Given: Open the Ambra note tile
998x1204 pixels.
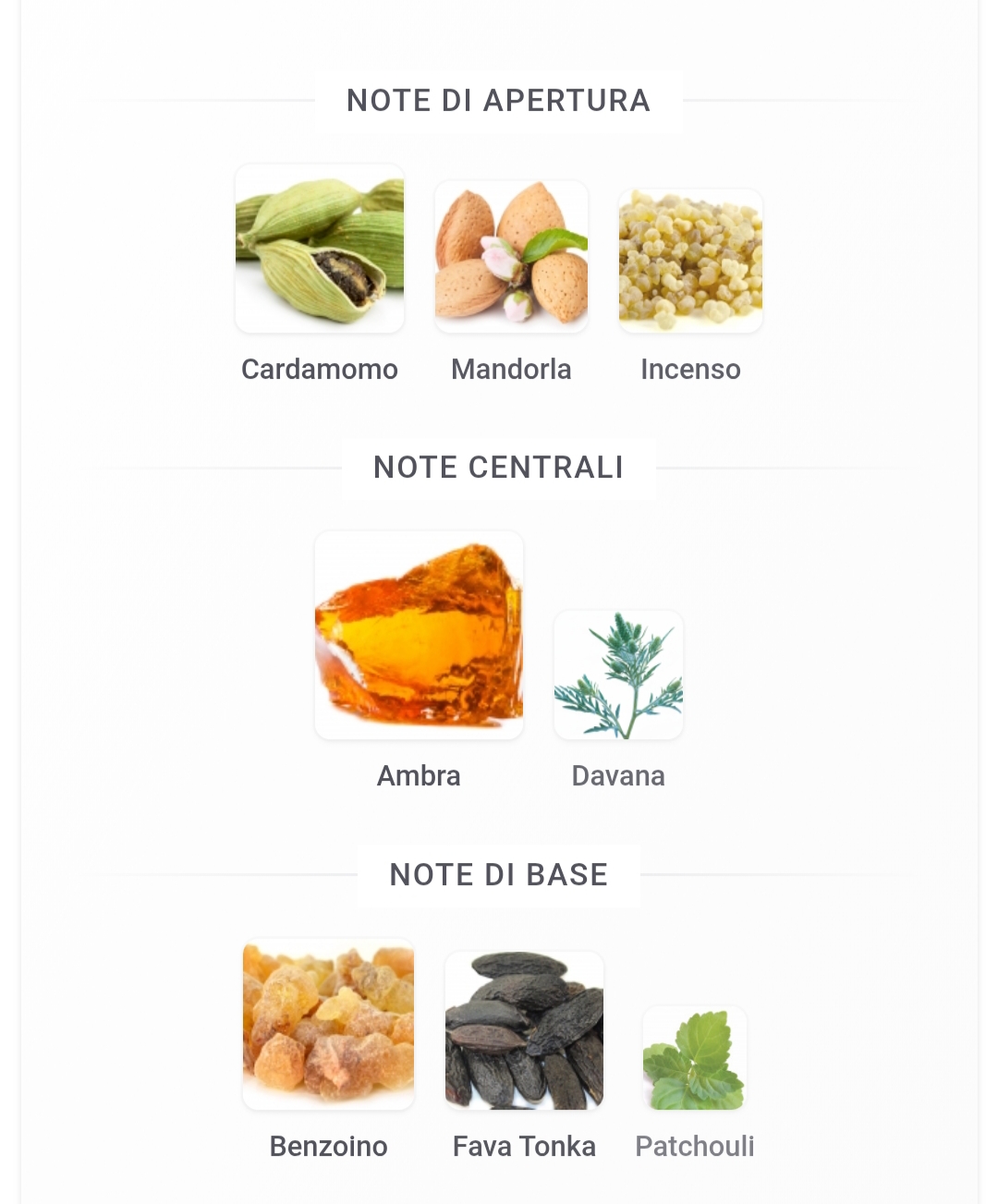Looking at the screenshot, I should [x=419, y=636].
